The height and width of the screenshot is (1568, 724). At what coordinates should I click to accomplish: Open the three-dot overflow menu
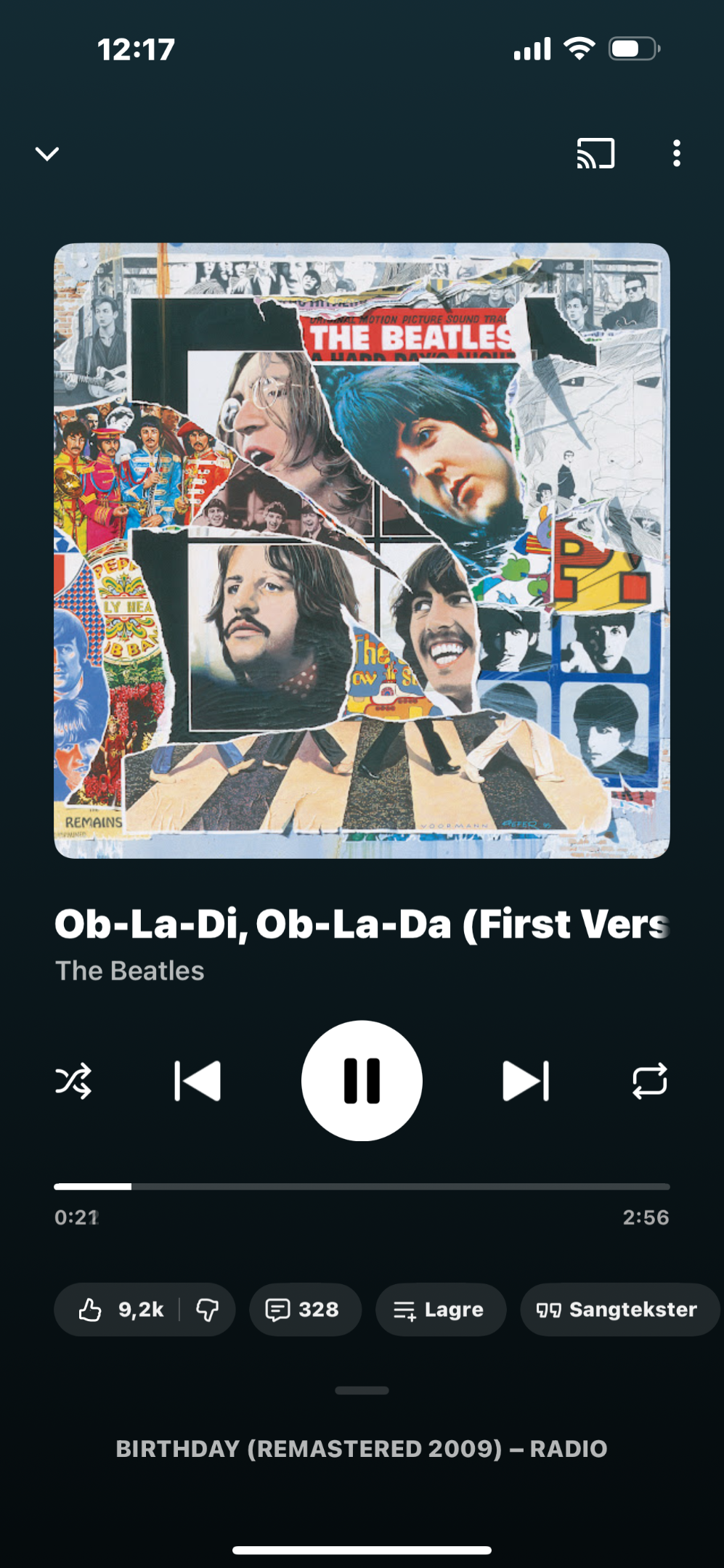676,154
